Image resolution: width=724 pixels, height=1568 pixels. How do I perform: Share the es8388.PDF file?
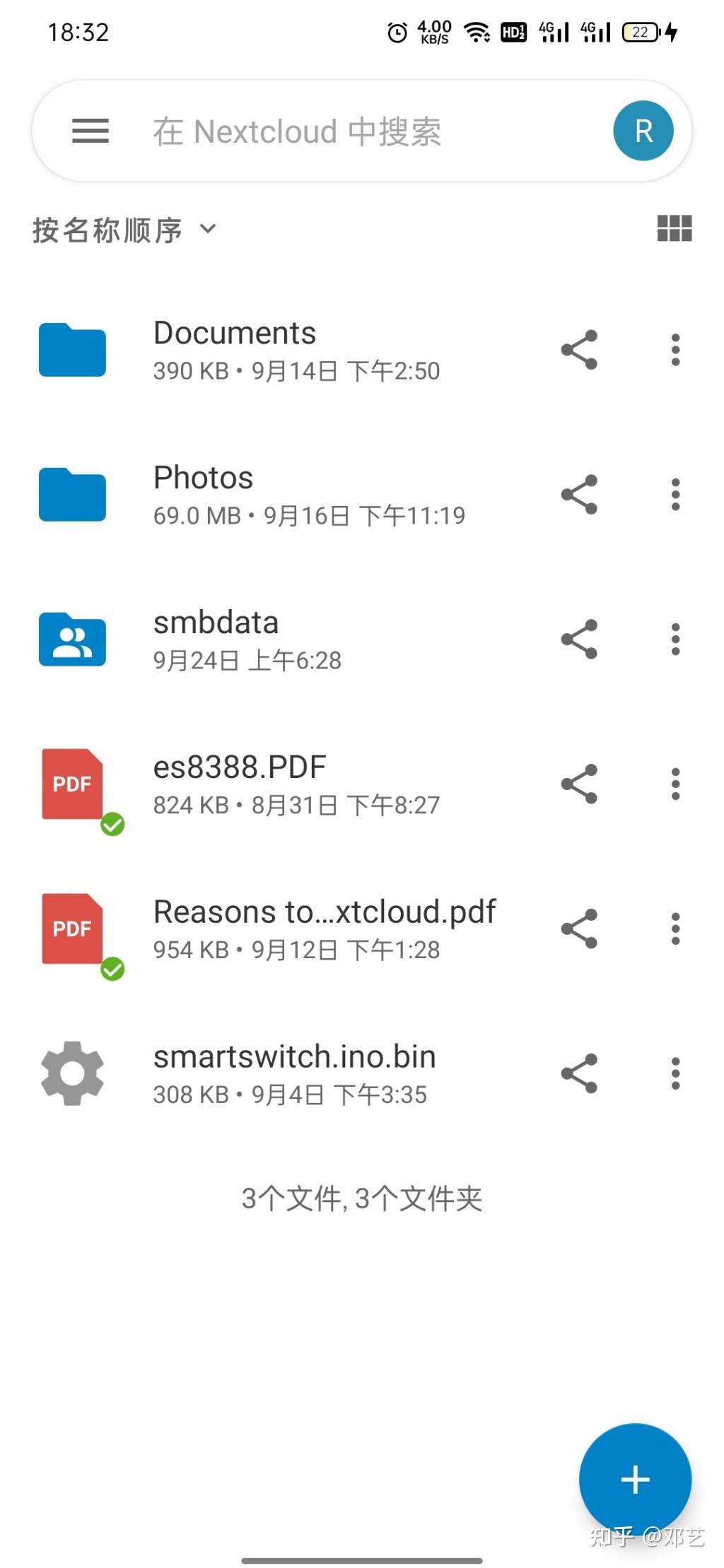[x=580, y=784]
